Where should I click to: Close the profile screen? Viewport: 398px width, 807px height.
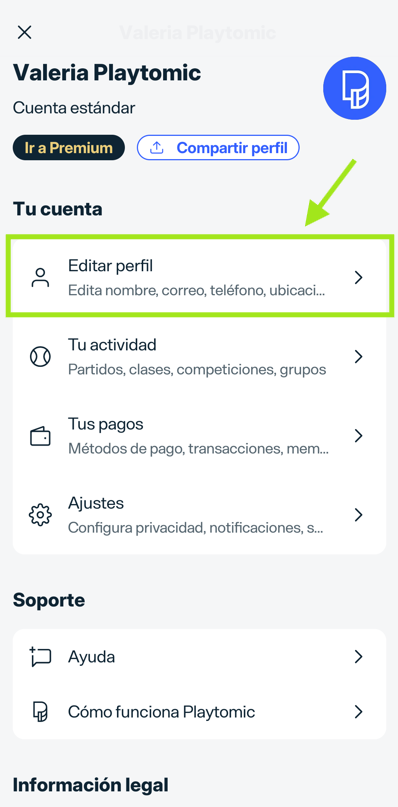click(x=24, y=32)
